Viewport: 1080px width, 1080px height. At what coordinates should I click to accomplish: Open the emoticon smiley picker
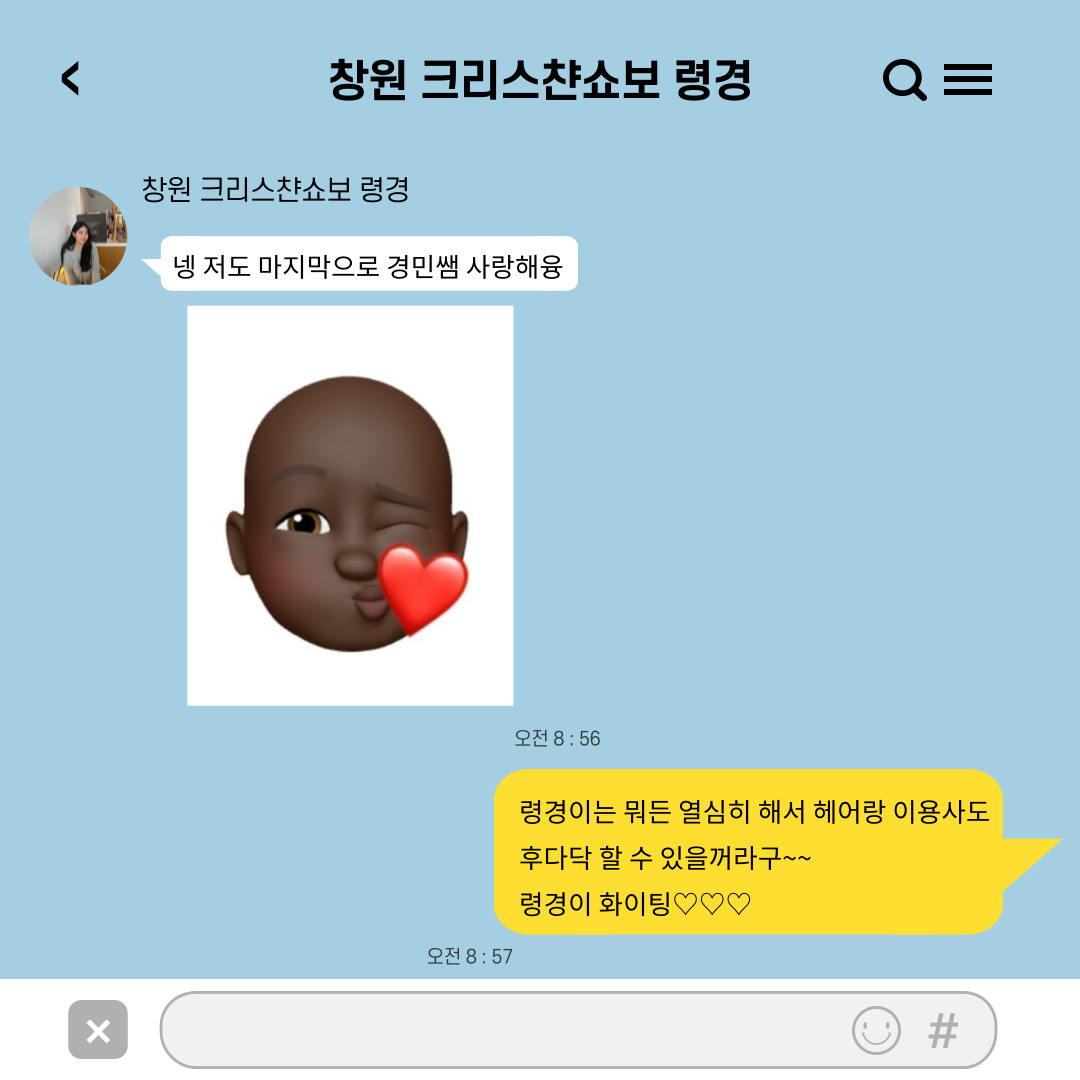coord(876,1030)
